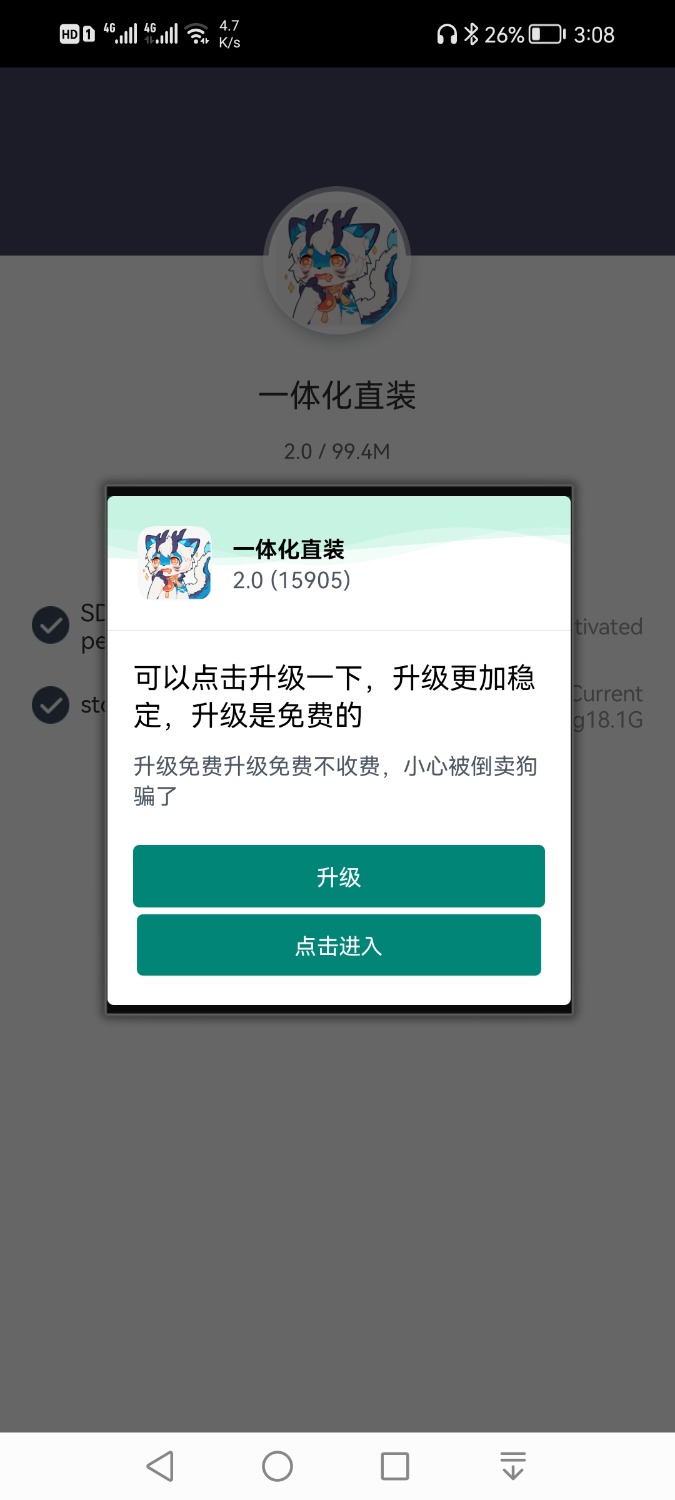Go back using the system back button

(x=160, y=1466)
